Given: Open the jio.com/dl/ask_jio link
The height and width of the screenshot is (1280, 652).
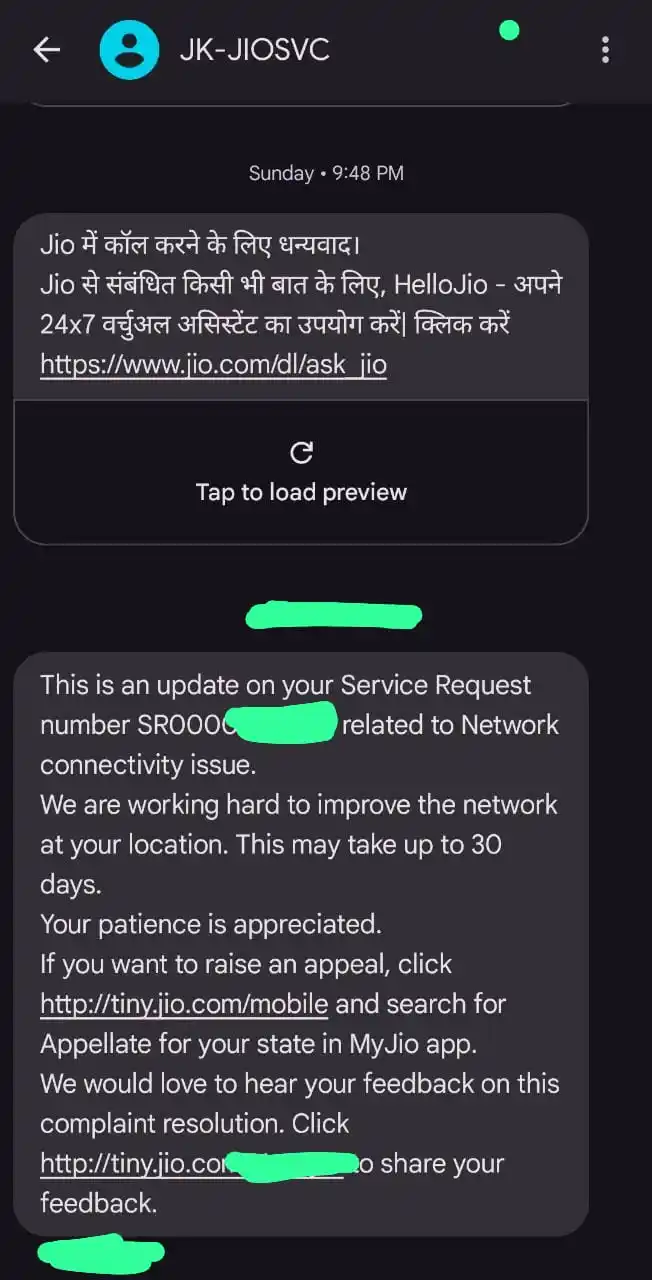Looking at the screenshot, I should [x=213, y=365].
